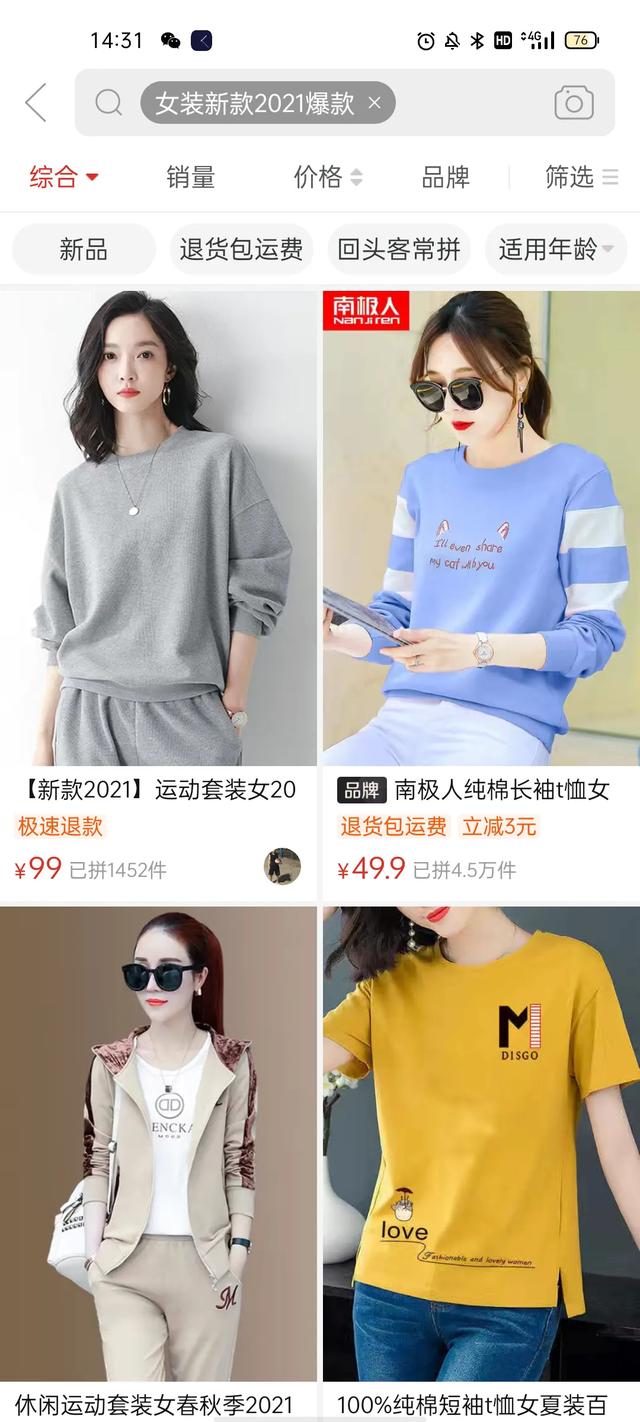Open the 筛选 filter panel
640x1422 pixels.
[581, 178]
